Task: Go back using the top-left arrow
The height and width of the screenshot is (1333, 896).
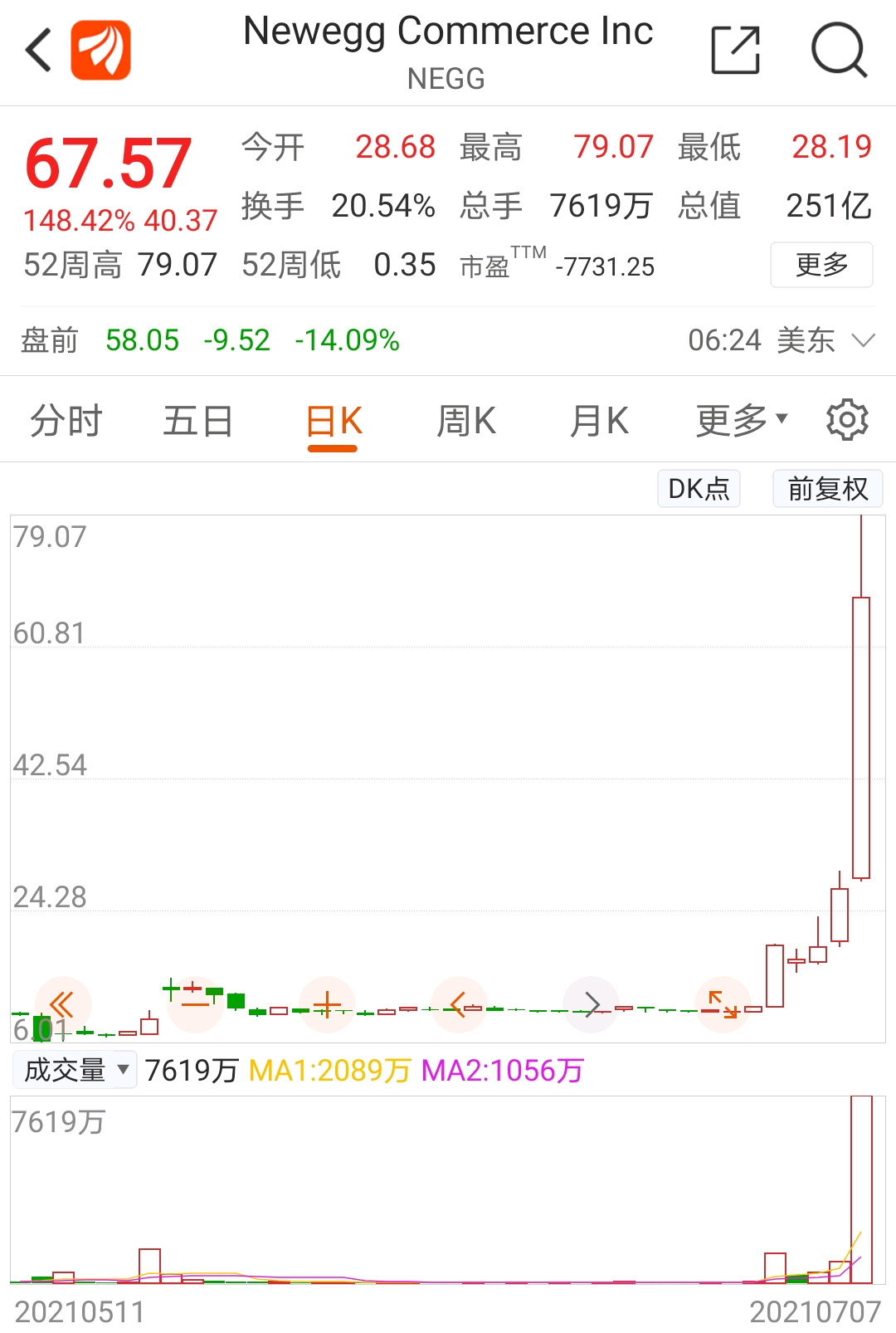Action: point(39,51)
